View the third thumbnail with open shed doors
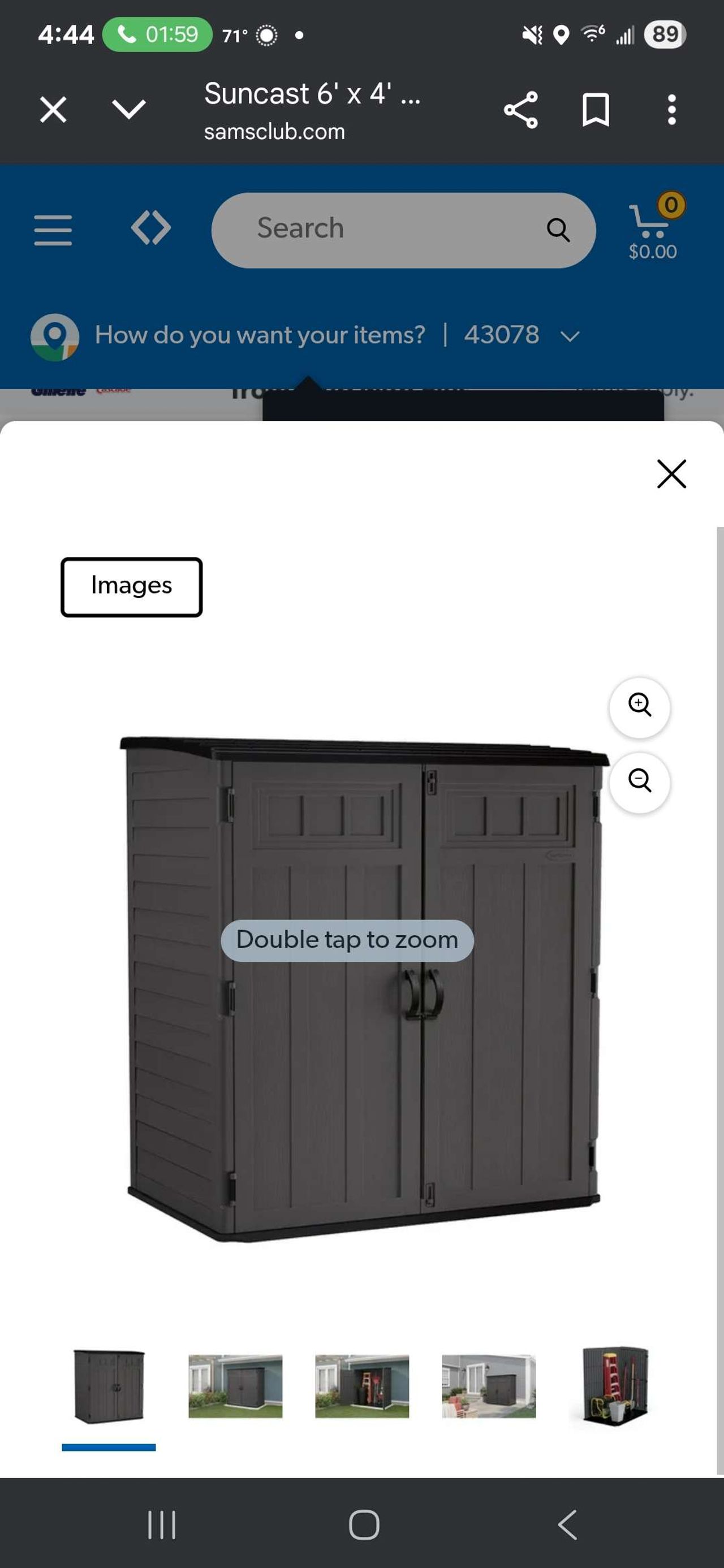 tap(361, 1386)
